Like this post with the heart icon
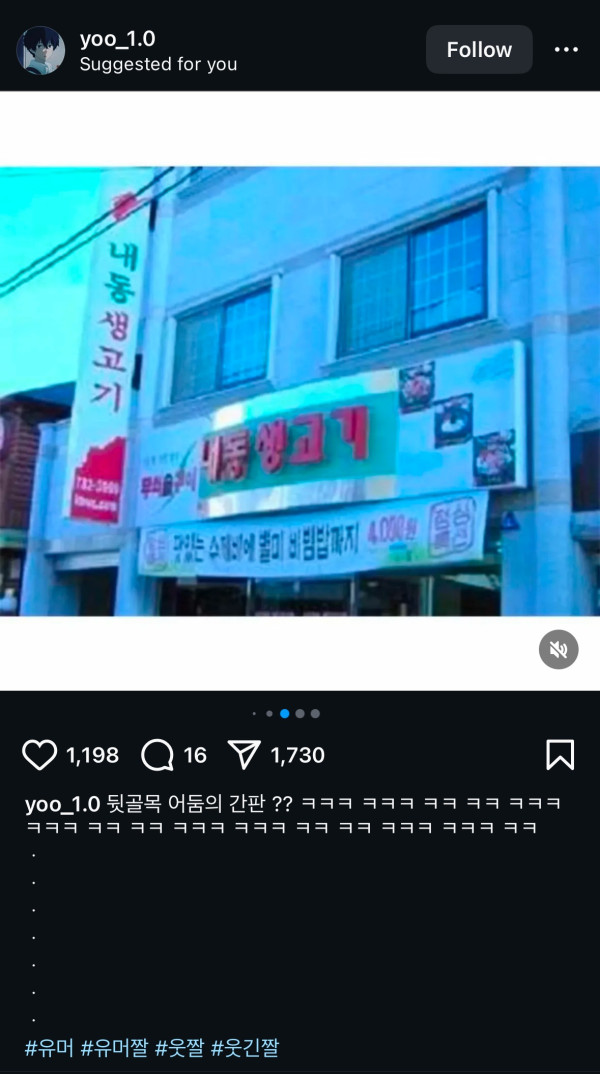This screenshot has width=600, height=1074. [39, 755]
